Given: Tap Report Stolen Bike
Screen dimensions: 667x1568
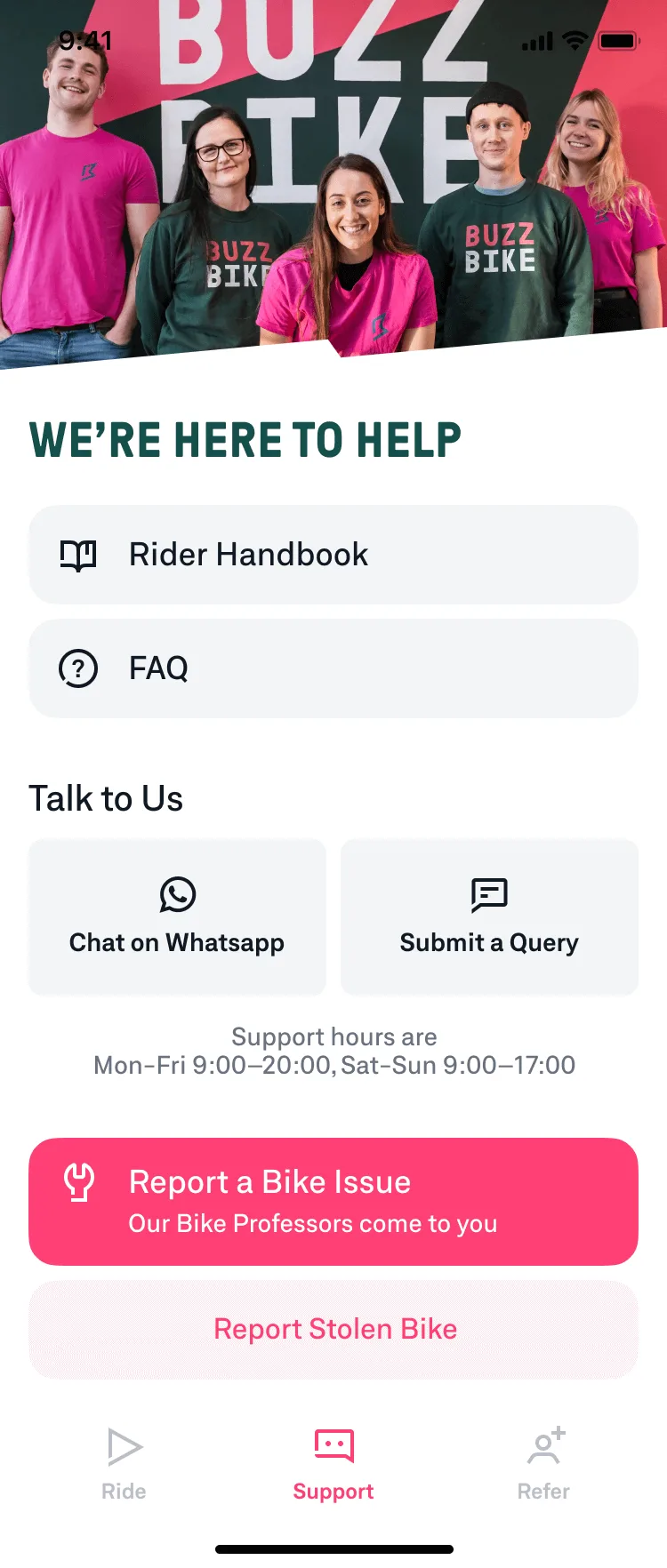Looking at the screenshot, I should [x=333, y=1329].
